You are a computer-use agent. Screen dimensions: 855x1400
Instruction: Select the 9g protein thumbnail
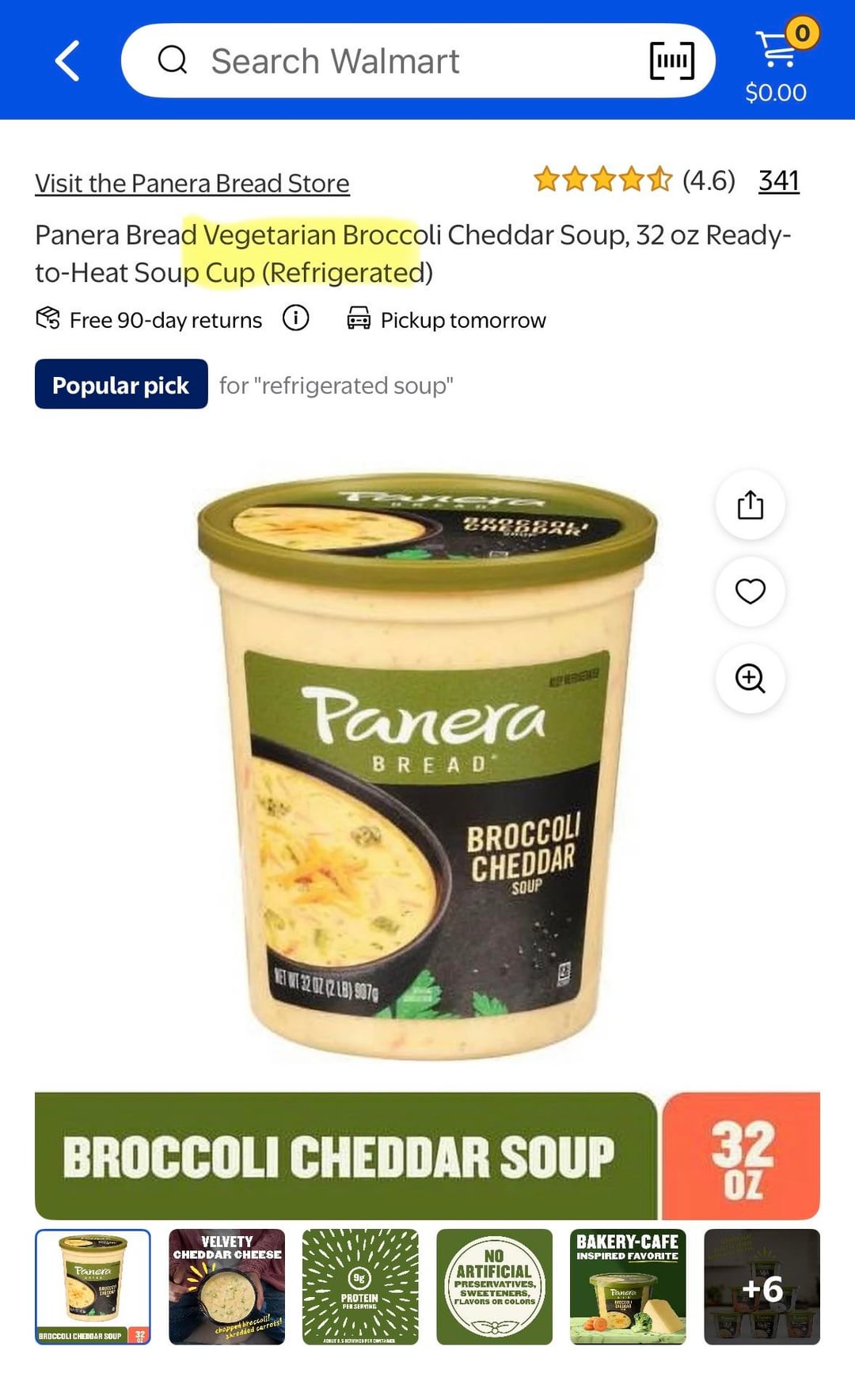point(360,1287)
